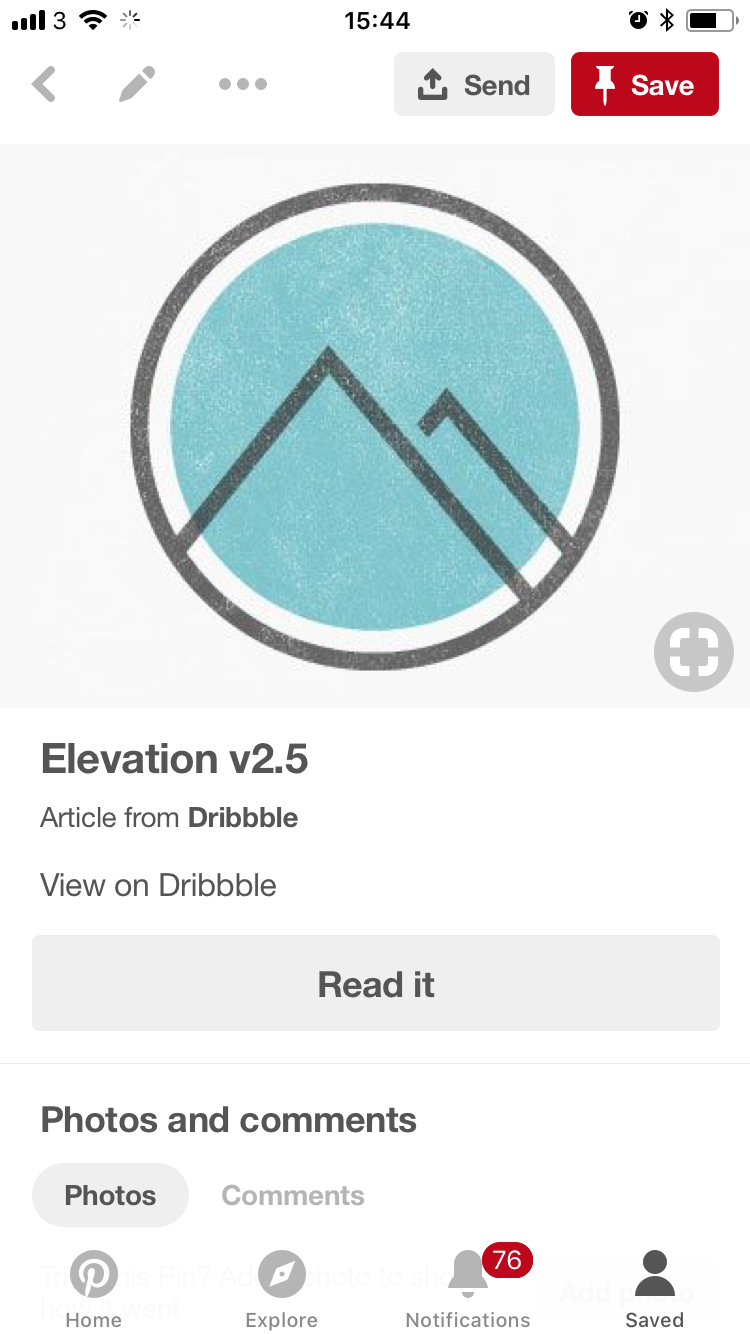
Task: Edit this pin with the pencil icon
Action: (x=137, y=85)
